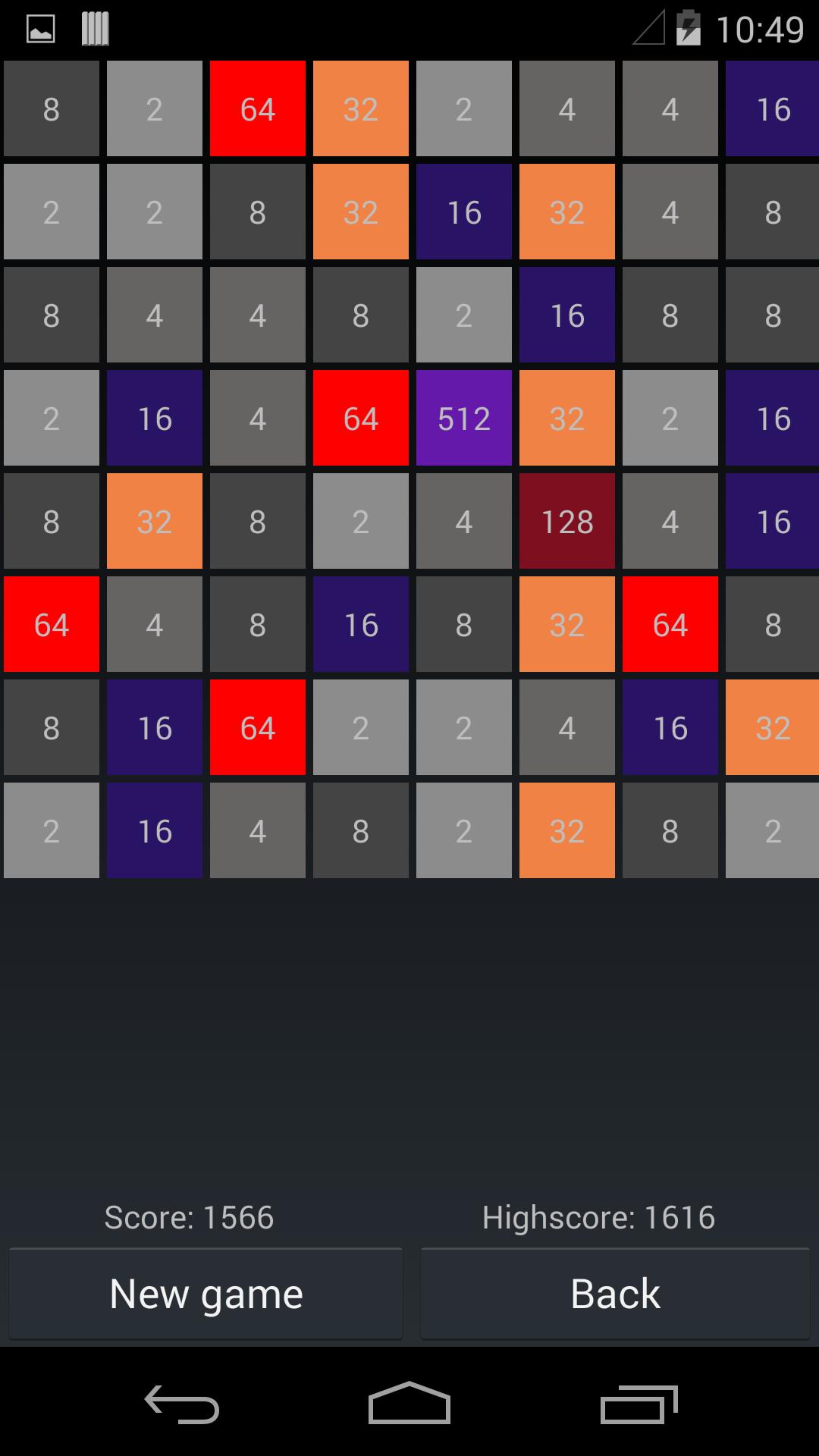The image size is (819, 1456).
Task: Select the dark red 128 tile
Action: pos(566,521)
